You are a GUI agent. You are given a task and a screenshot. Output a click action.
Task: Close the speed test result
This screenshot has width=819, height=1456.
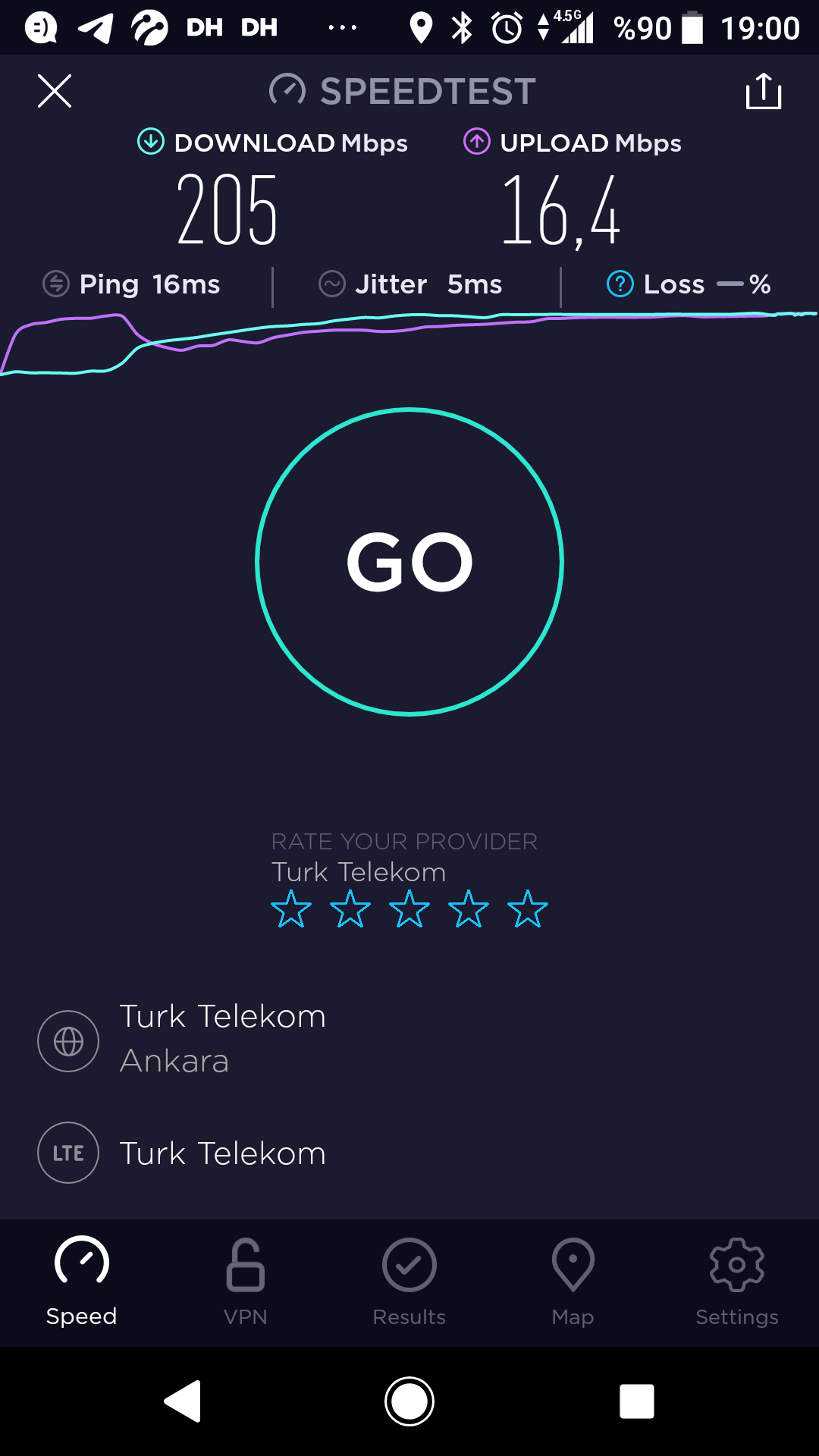pos(55,91)
